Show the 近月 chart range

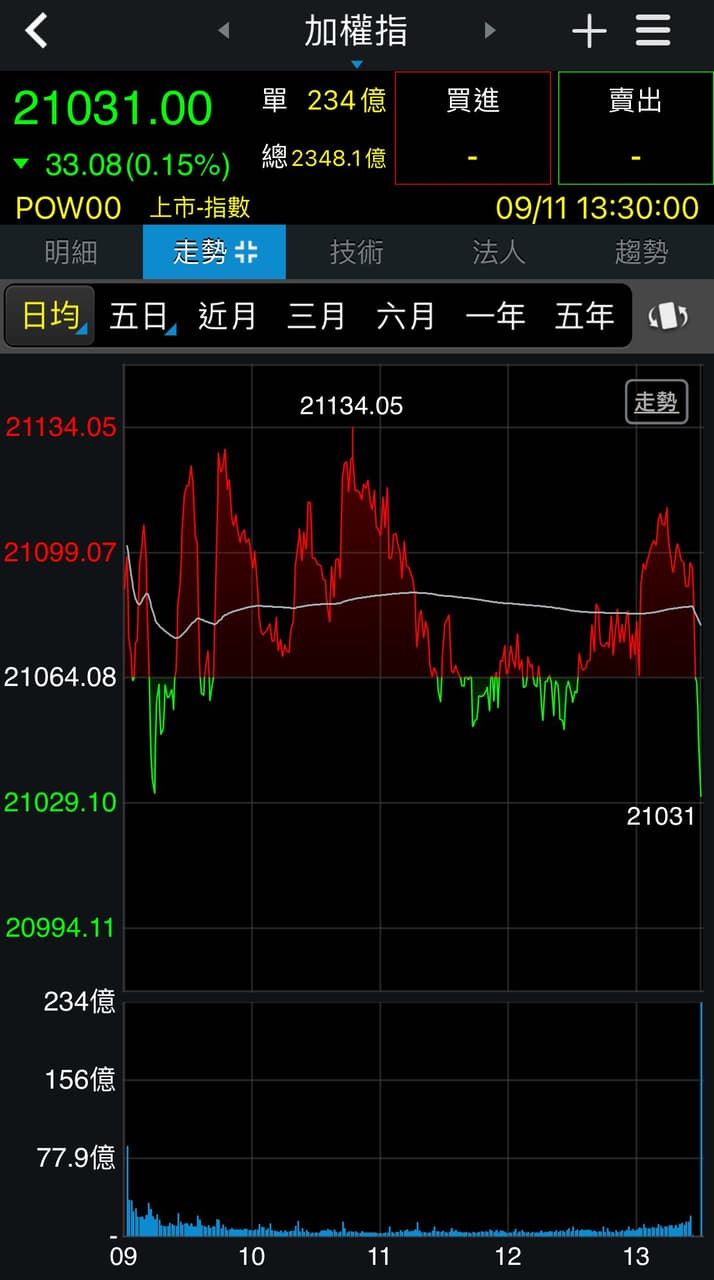227,316
